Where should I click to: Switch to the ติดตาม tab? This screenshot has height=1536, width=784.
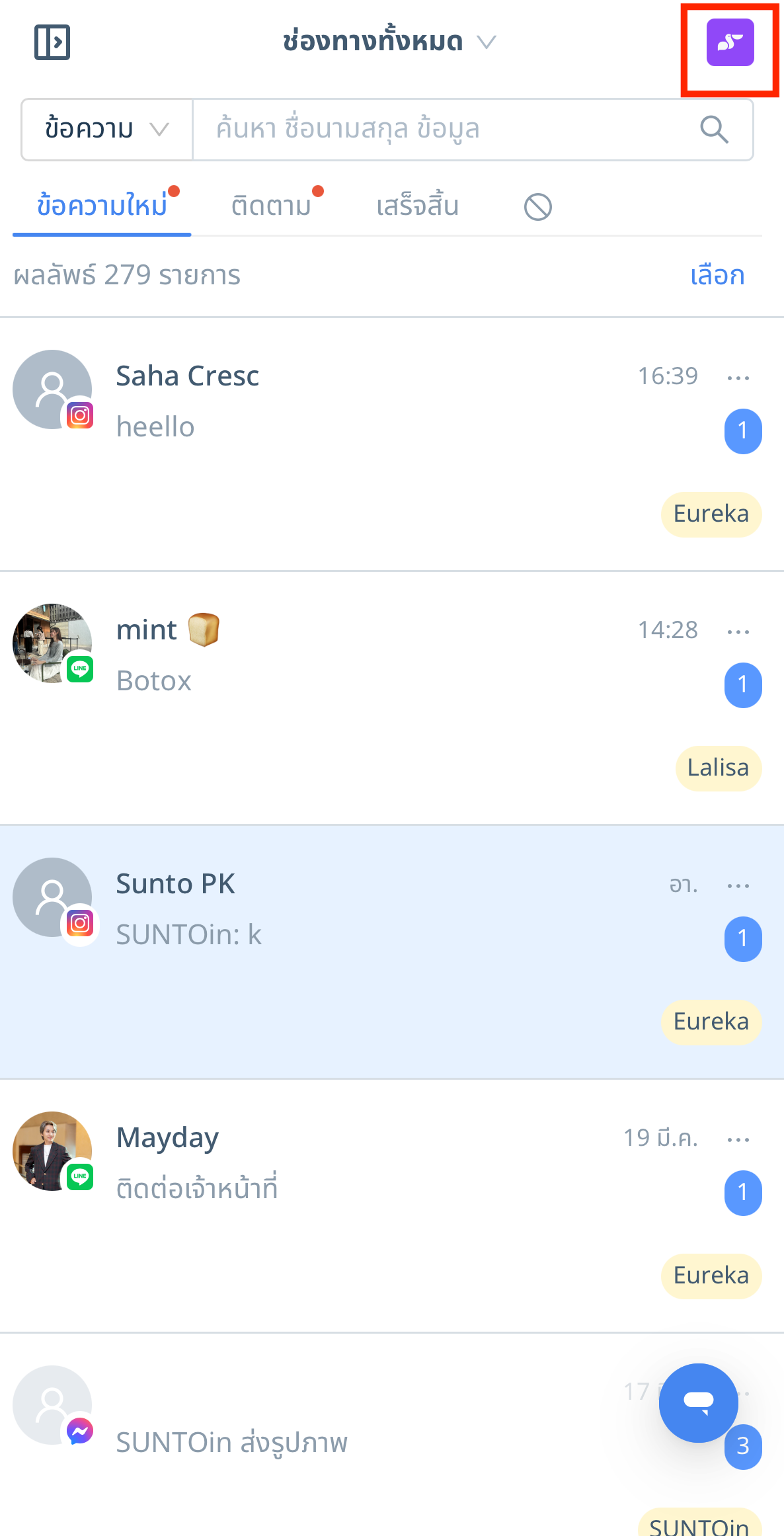pos(271,206)
